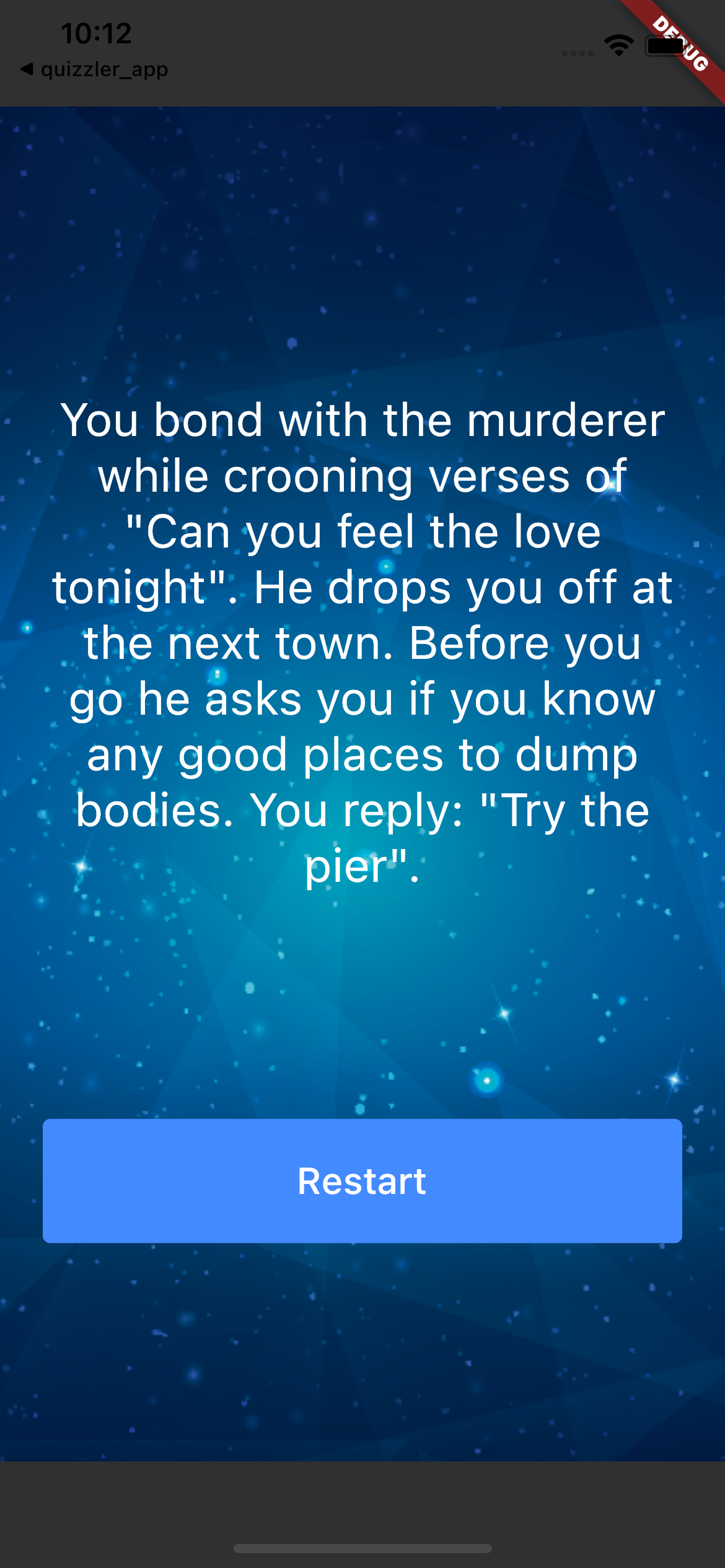Return to quizzler_app via the back link

94,69
